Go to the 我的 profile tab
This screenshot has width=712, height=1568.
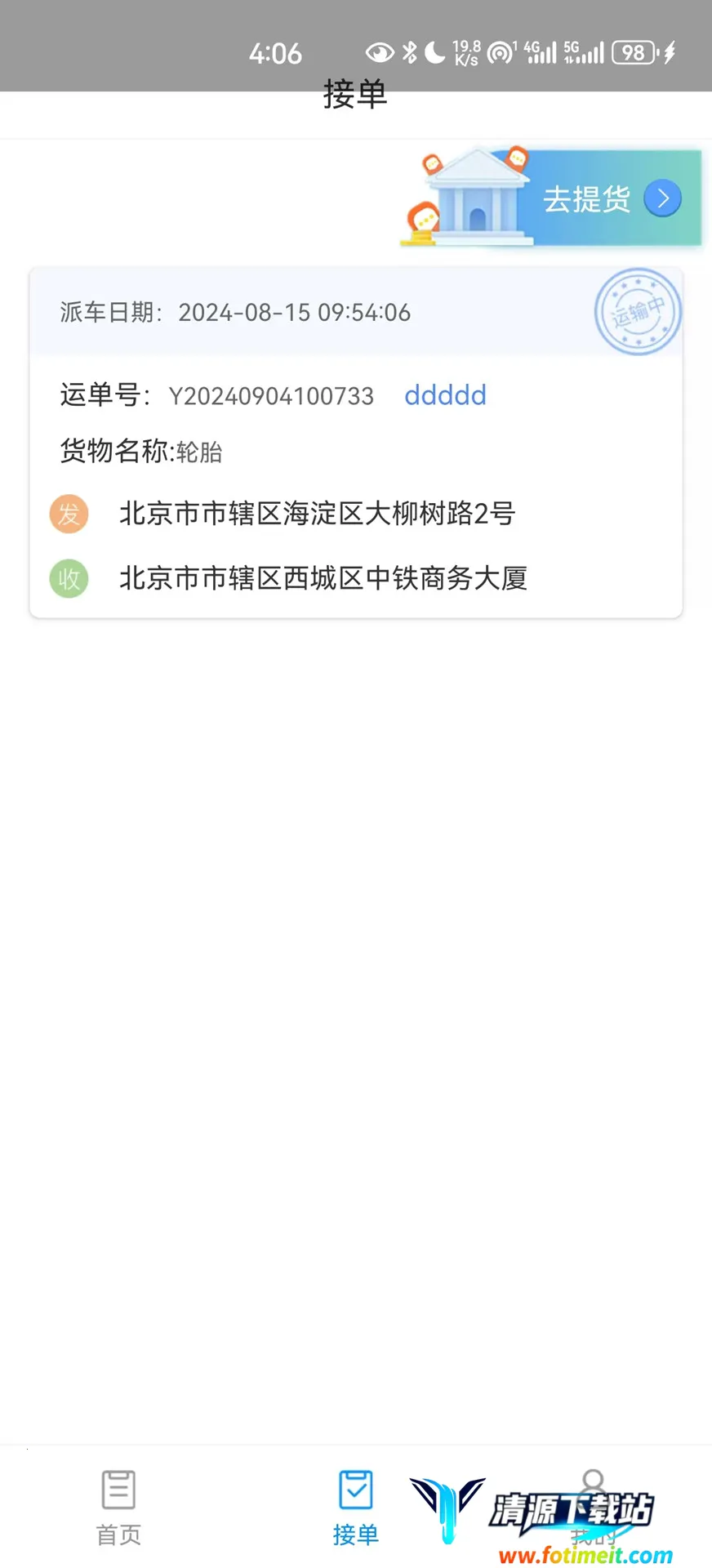tap(594, 1507)
